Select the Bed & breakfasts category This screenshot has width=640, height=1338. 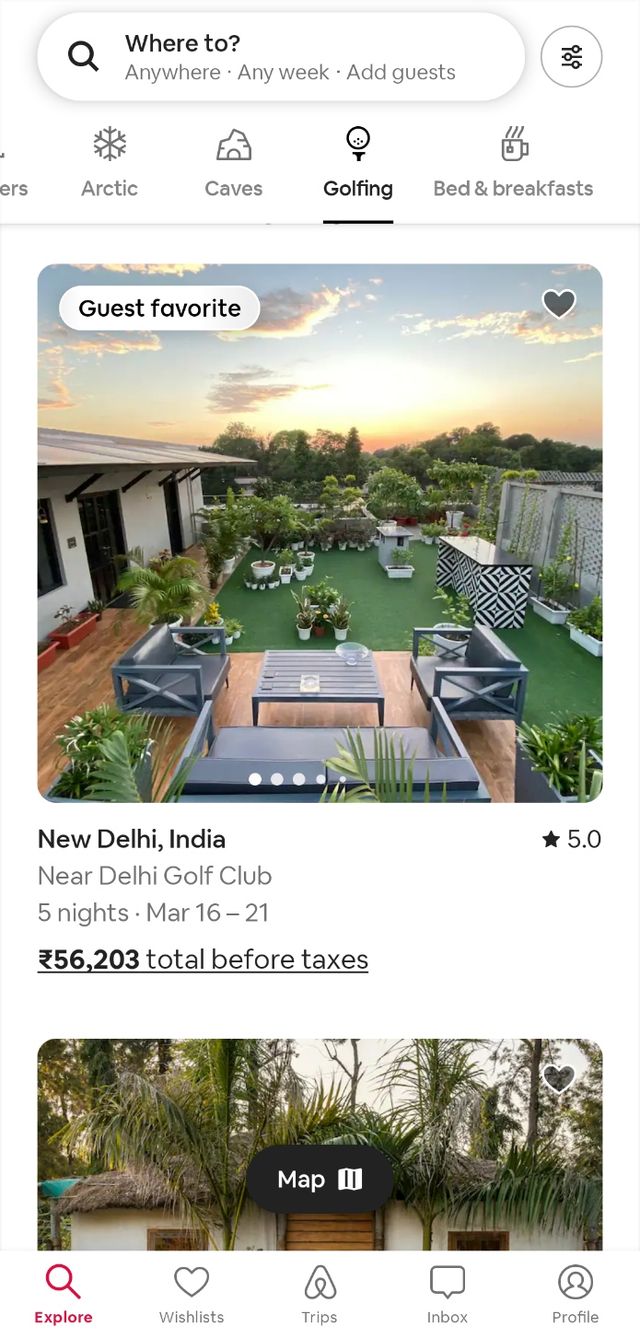tap(513, 162)
